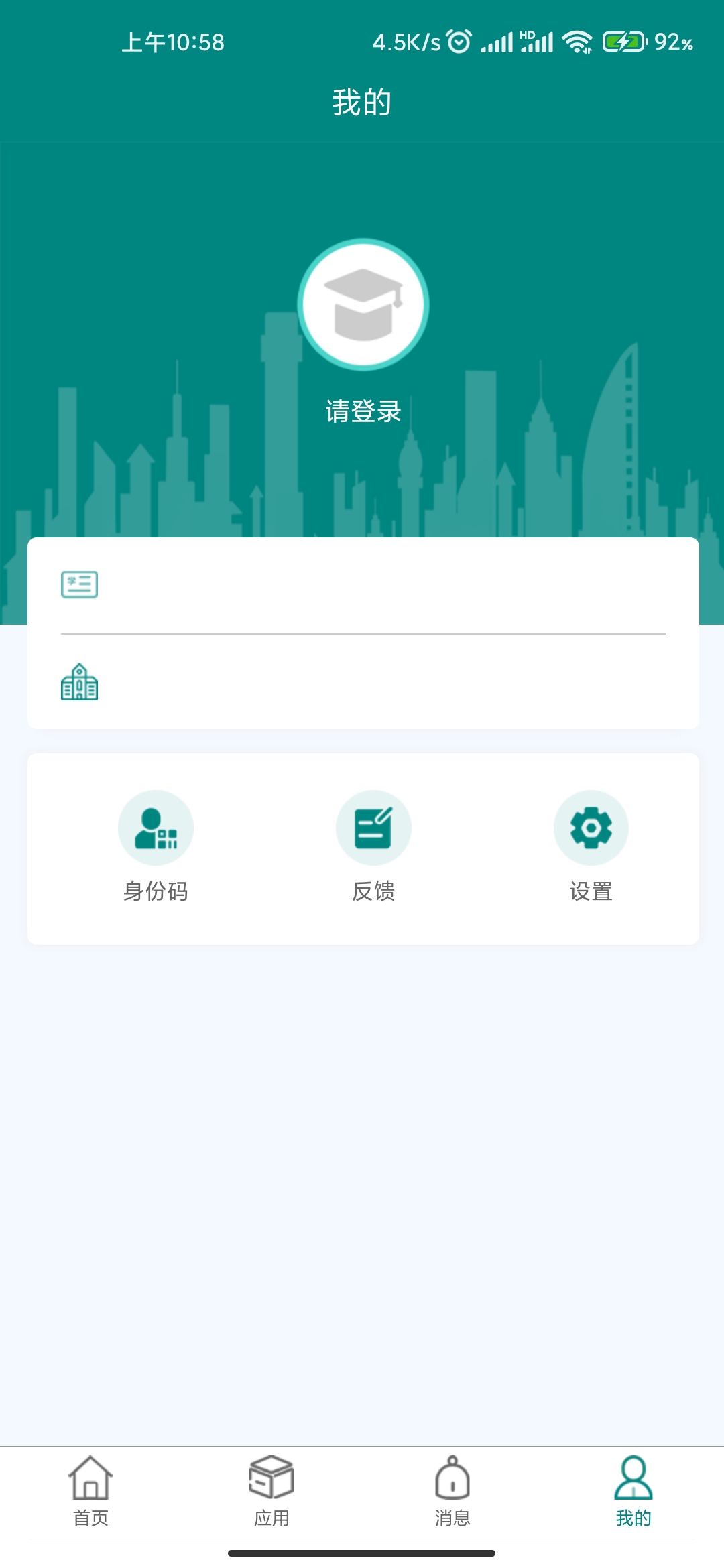Open the school building row
Image resolution: width=724 pixels, height=1568 pixels.
coord(363,682)
